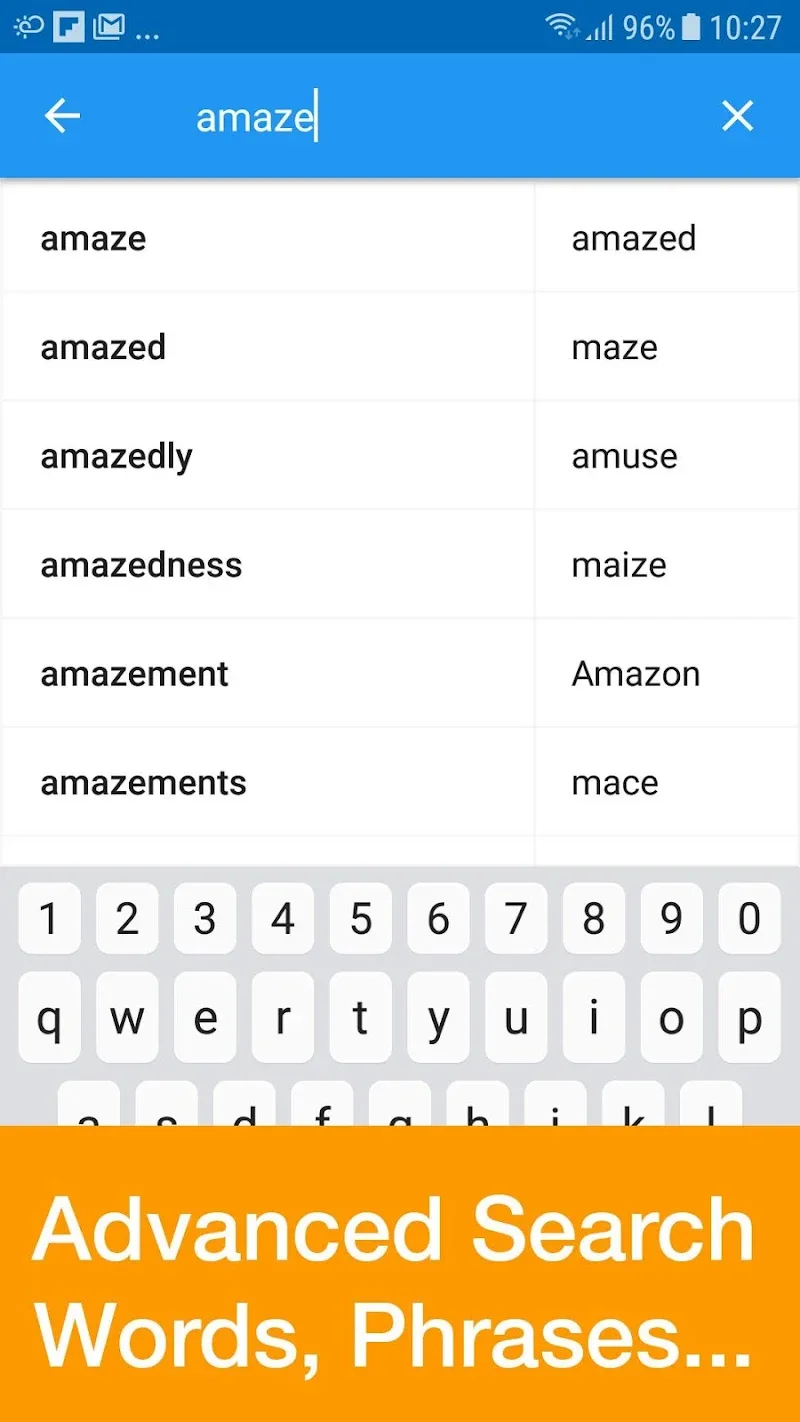Viewport: 800px width, 1422px height.
Task: Open the similar word maze
Action: coord(614,348)
